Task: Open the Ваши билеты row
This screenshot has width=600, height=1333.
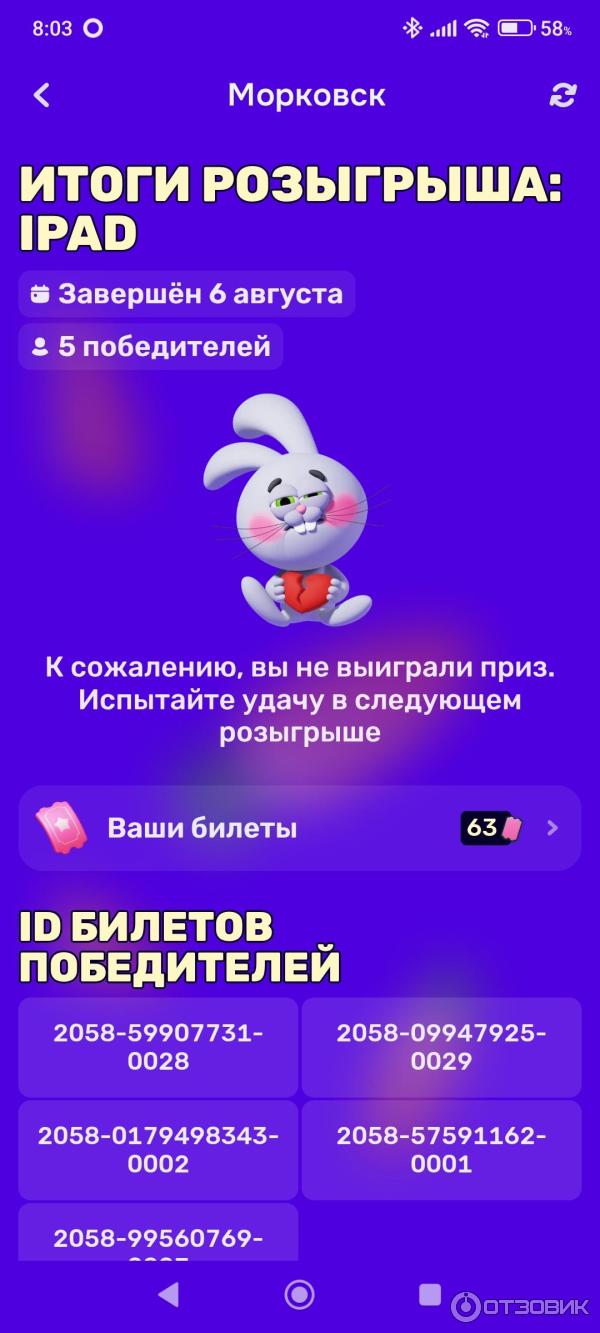Action: click(300, 828)
